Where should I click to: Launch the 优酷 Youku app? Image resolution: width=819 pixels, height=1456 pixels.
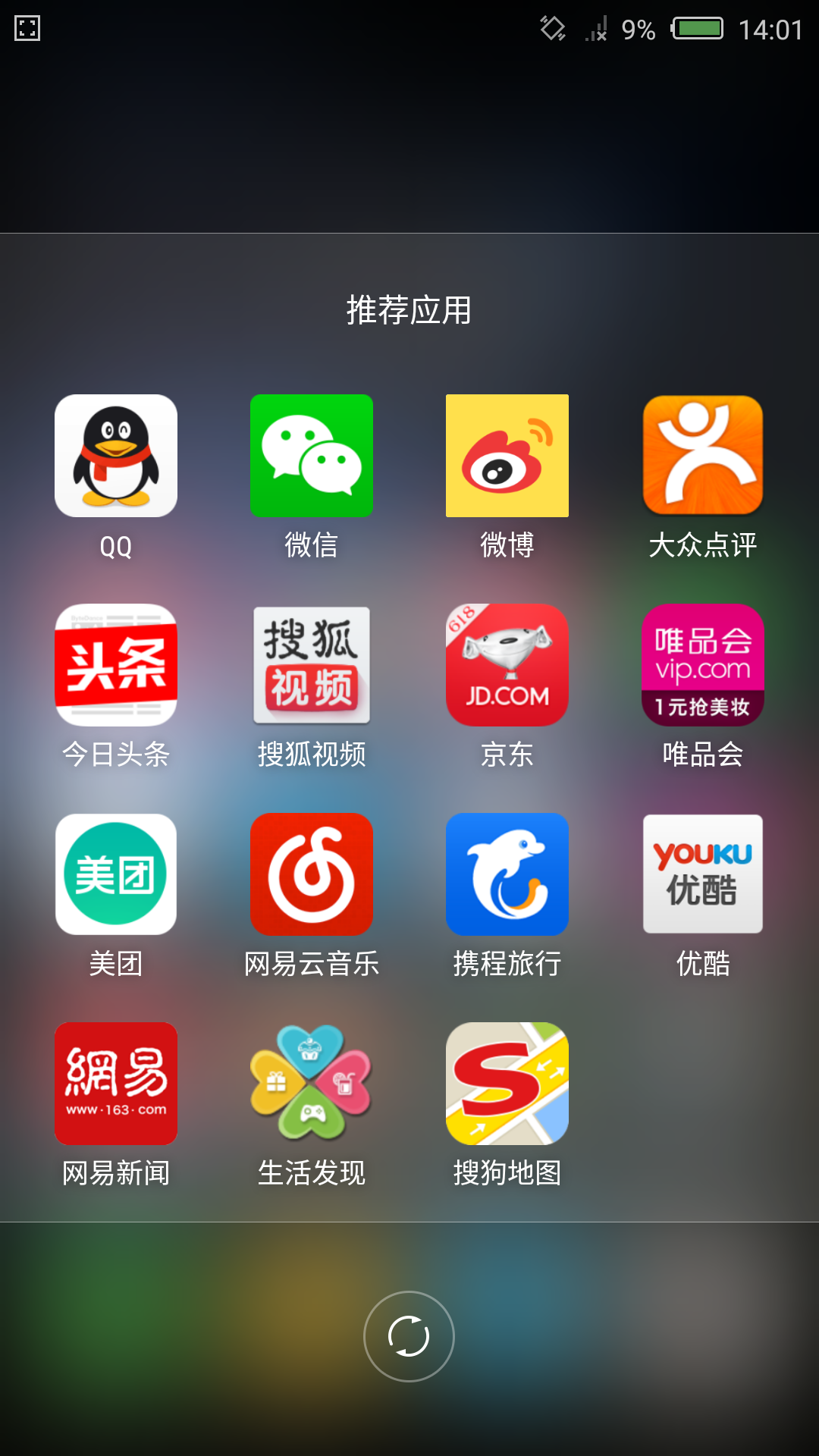pos(703,874)
